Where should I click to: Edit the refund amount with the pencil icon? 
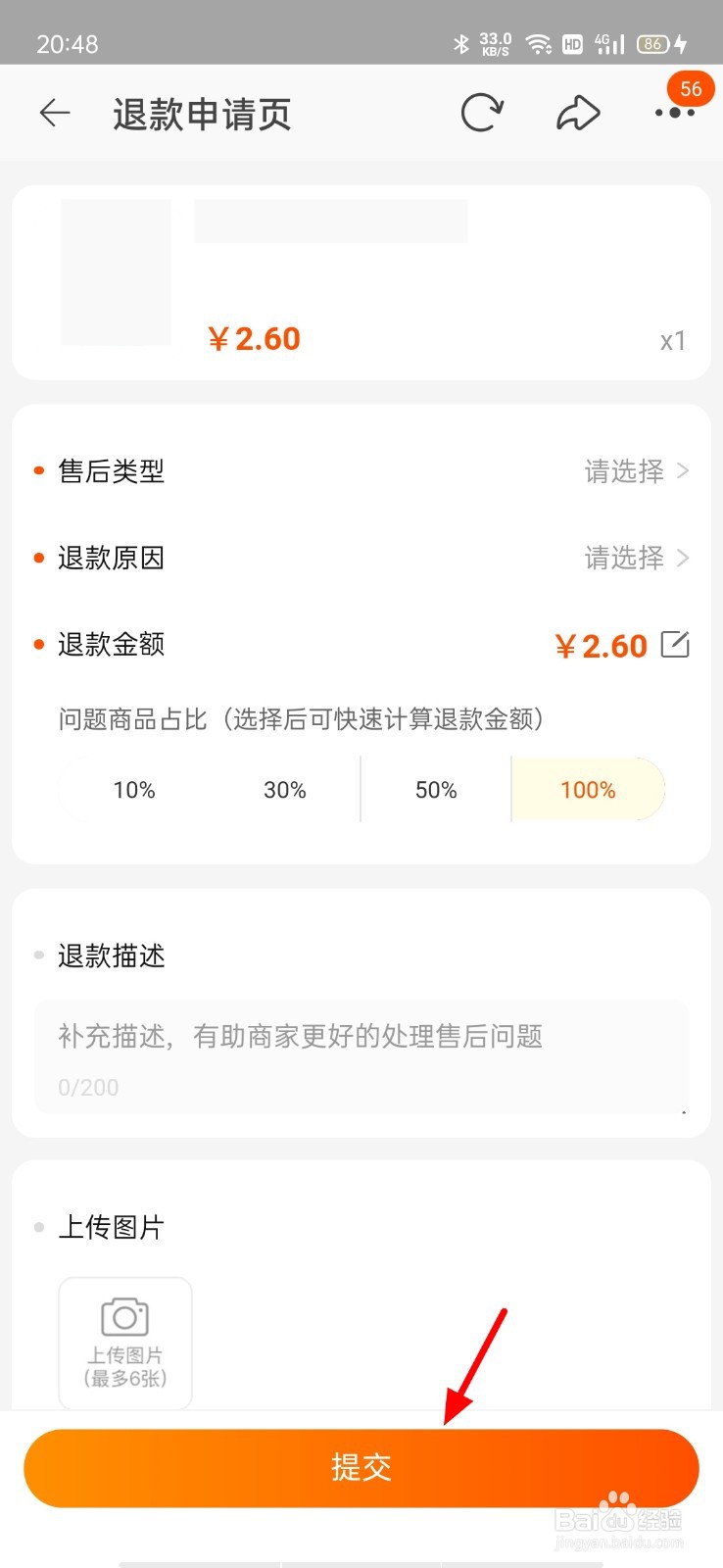tap(675, 645)
